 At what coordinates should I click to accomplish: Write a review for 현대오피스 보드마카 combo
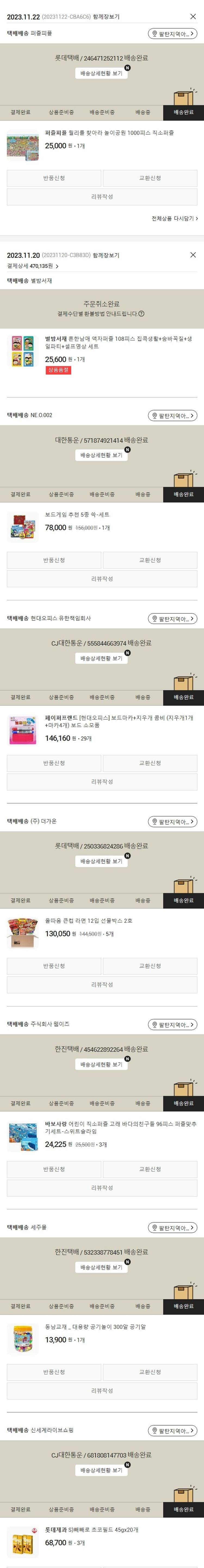point(101,782)
